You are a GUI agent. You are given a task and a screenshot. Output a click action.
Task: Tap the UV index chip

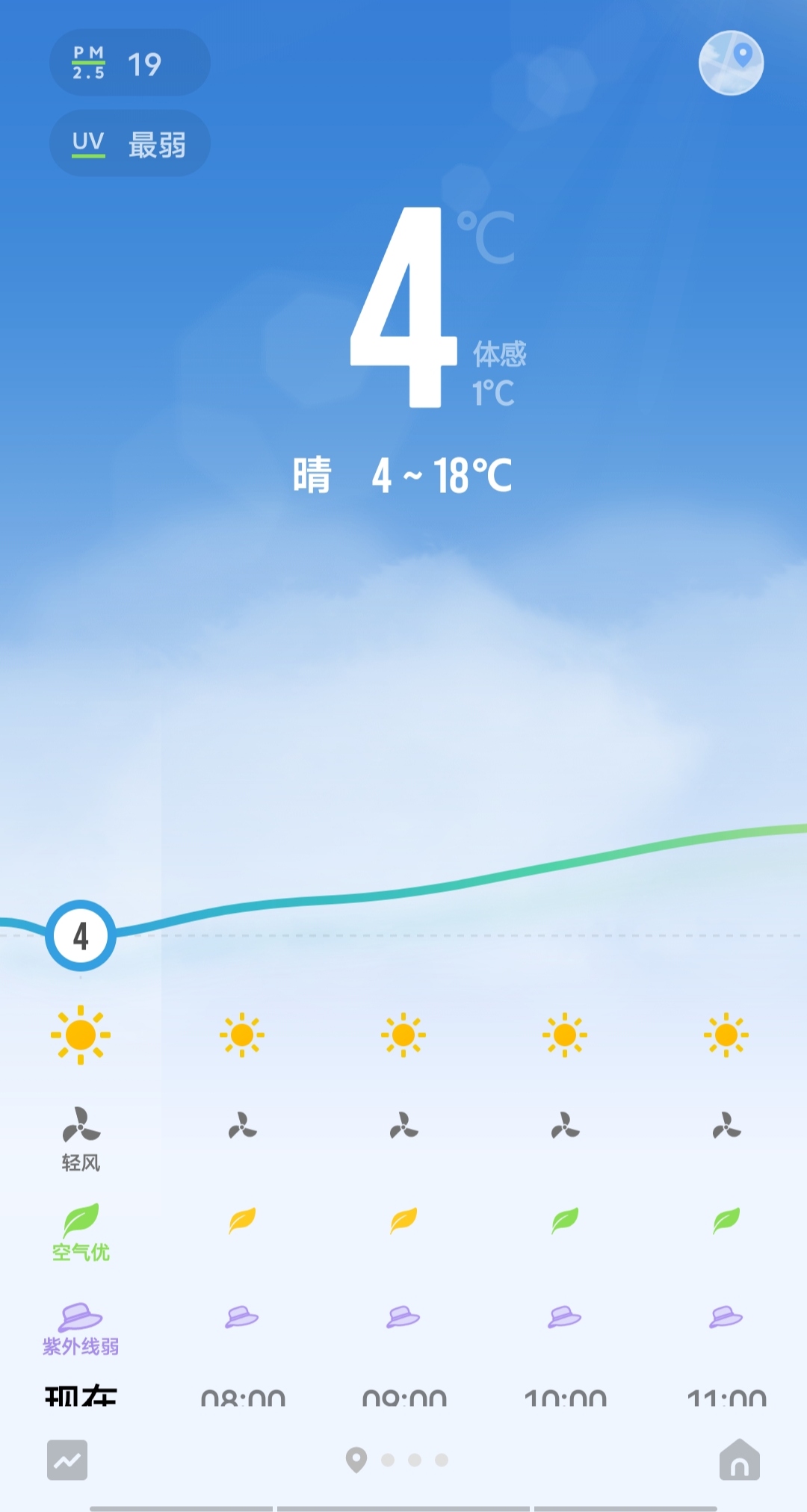click(129, 143)
